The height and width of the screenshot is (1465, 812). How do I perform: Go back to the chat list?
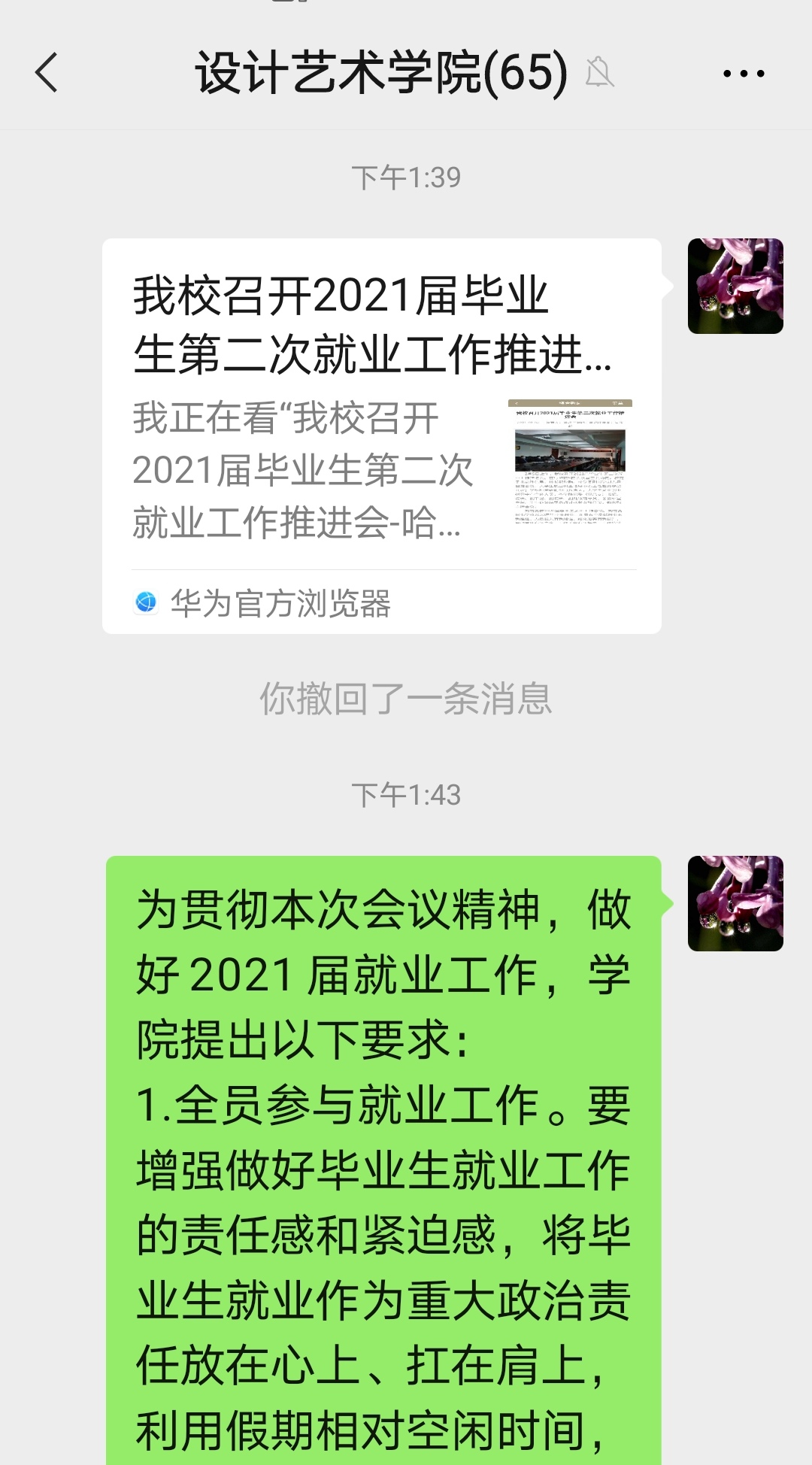pyautogui.click(x=47, y=73)
